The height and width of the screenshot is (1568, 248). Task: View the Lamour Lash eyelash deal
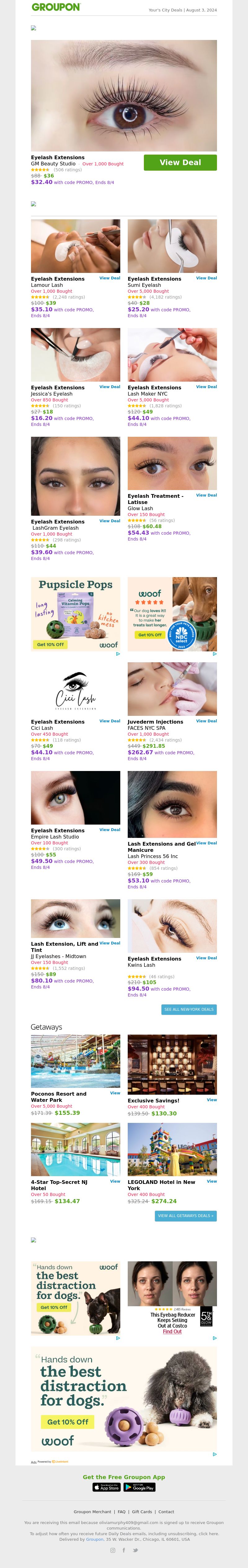[110, 278]
